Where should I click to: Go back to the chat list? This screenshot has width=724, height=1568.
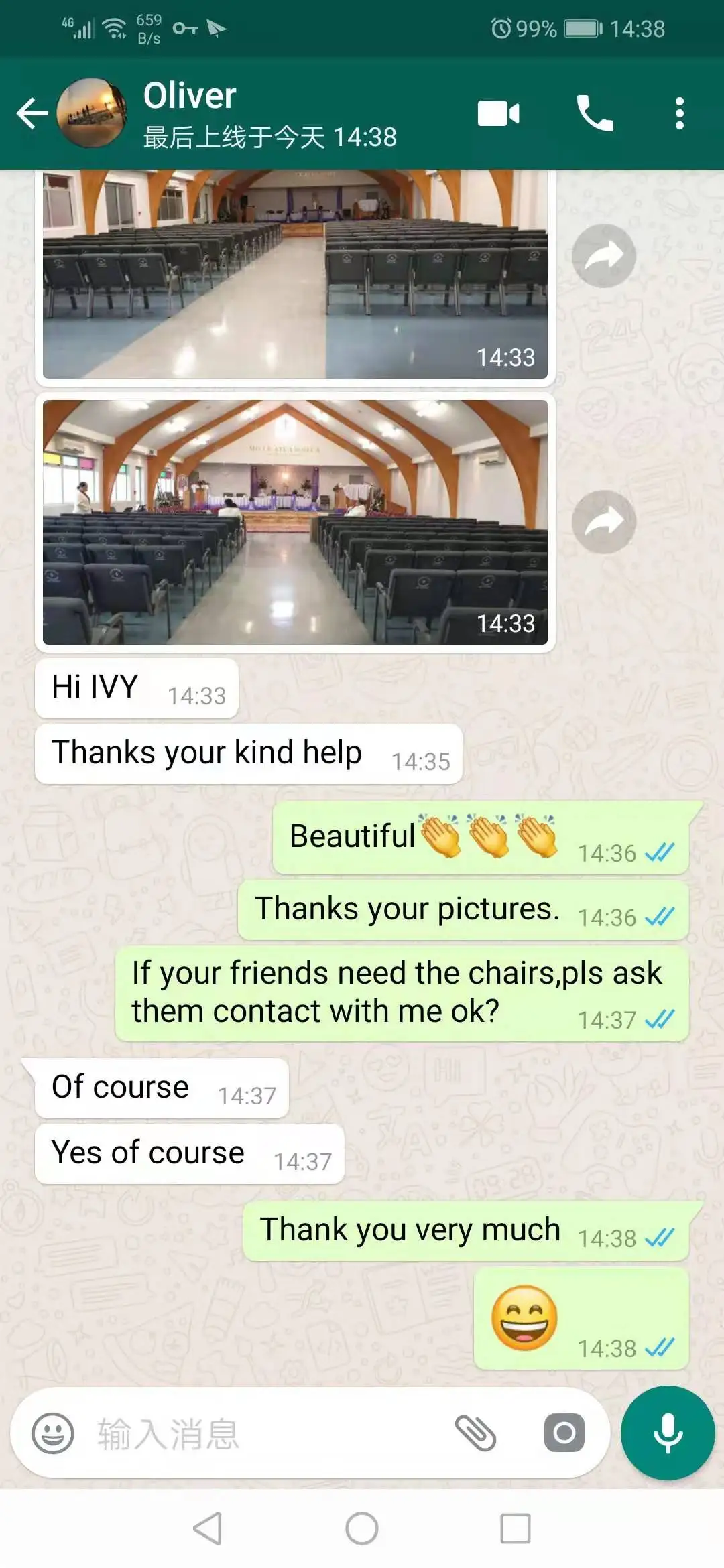coord(32,113)
